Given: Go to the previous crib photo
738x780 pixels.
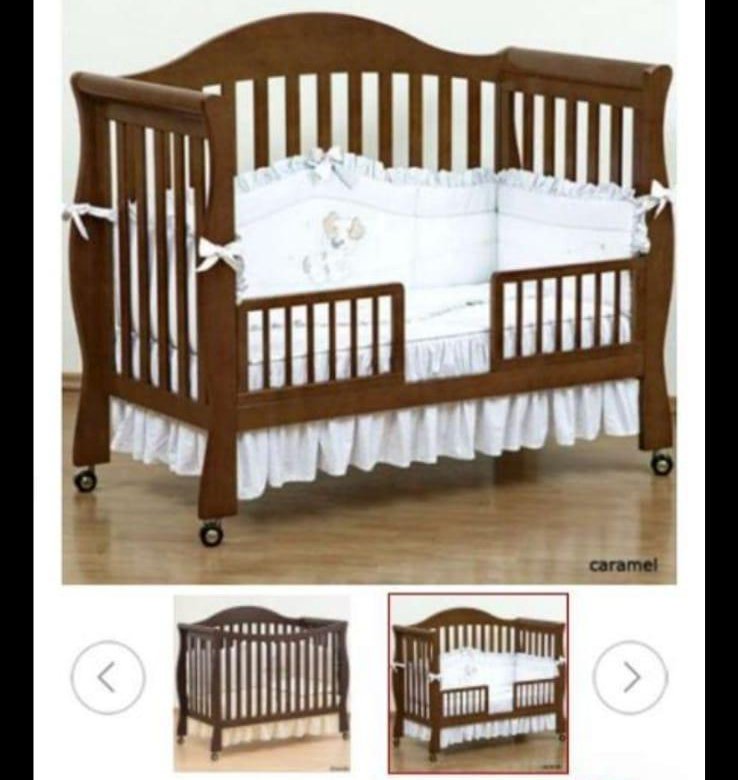Looking at the screenshot, I should point(107,677).
